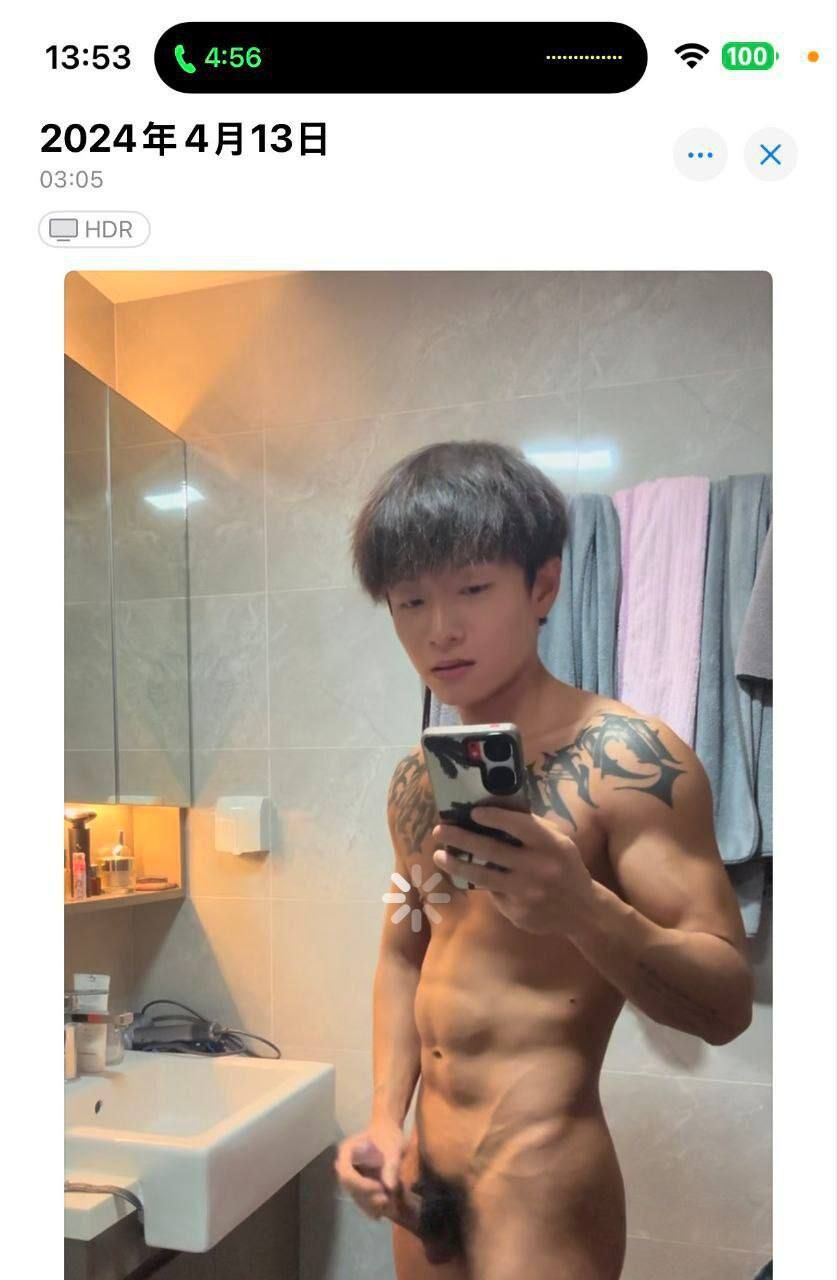Close the photo details view
The width and height of the screenshot is (837, 1280).
[x=770, y=155]
